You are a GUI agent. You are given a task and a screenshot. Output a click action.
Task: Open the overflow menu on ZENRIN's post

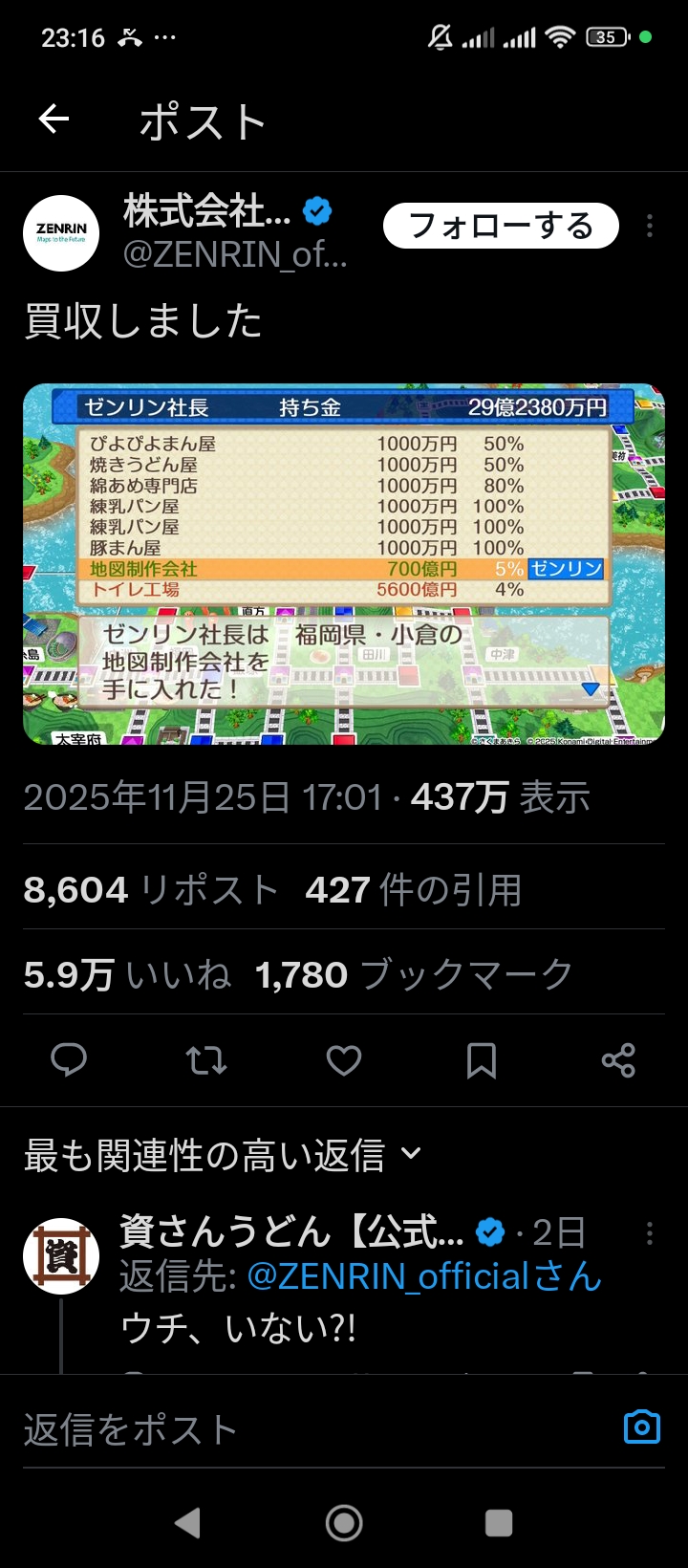pyautogui.click(x=650, y=227)
